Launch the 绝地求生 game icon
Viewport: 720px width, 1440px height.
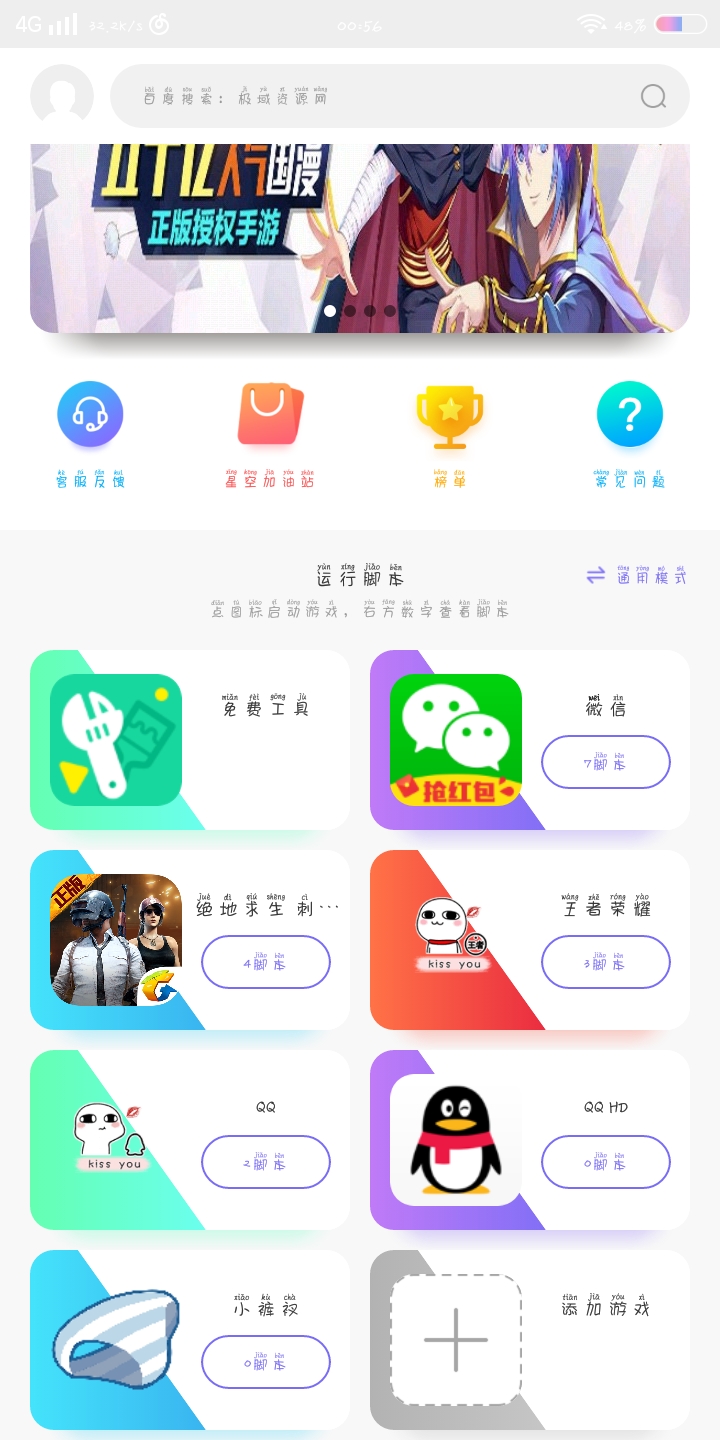pos(116,940)
